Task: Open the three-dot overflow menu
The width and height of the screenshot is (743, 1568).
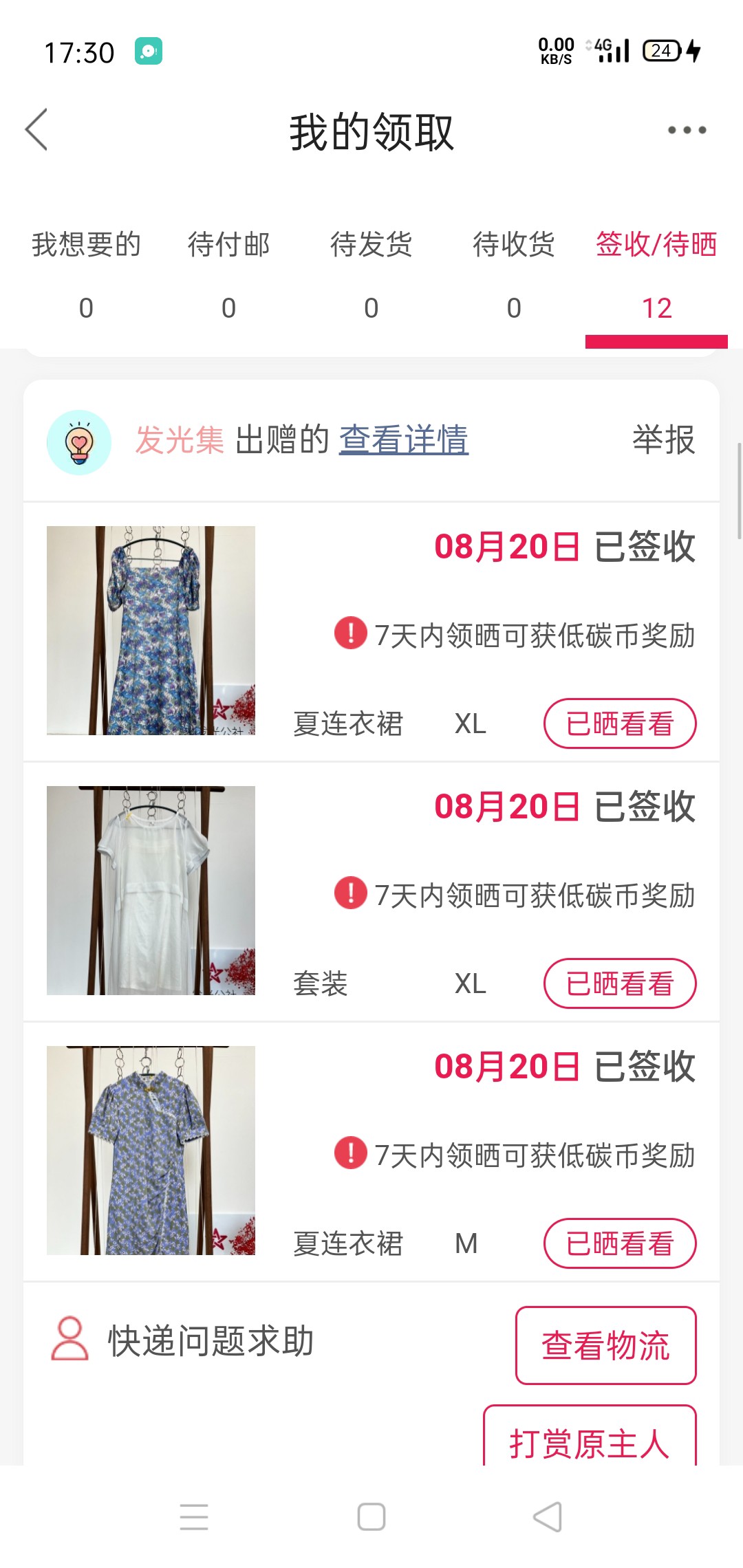Action: pyautogui.click(x=687, y=130)
